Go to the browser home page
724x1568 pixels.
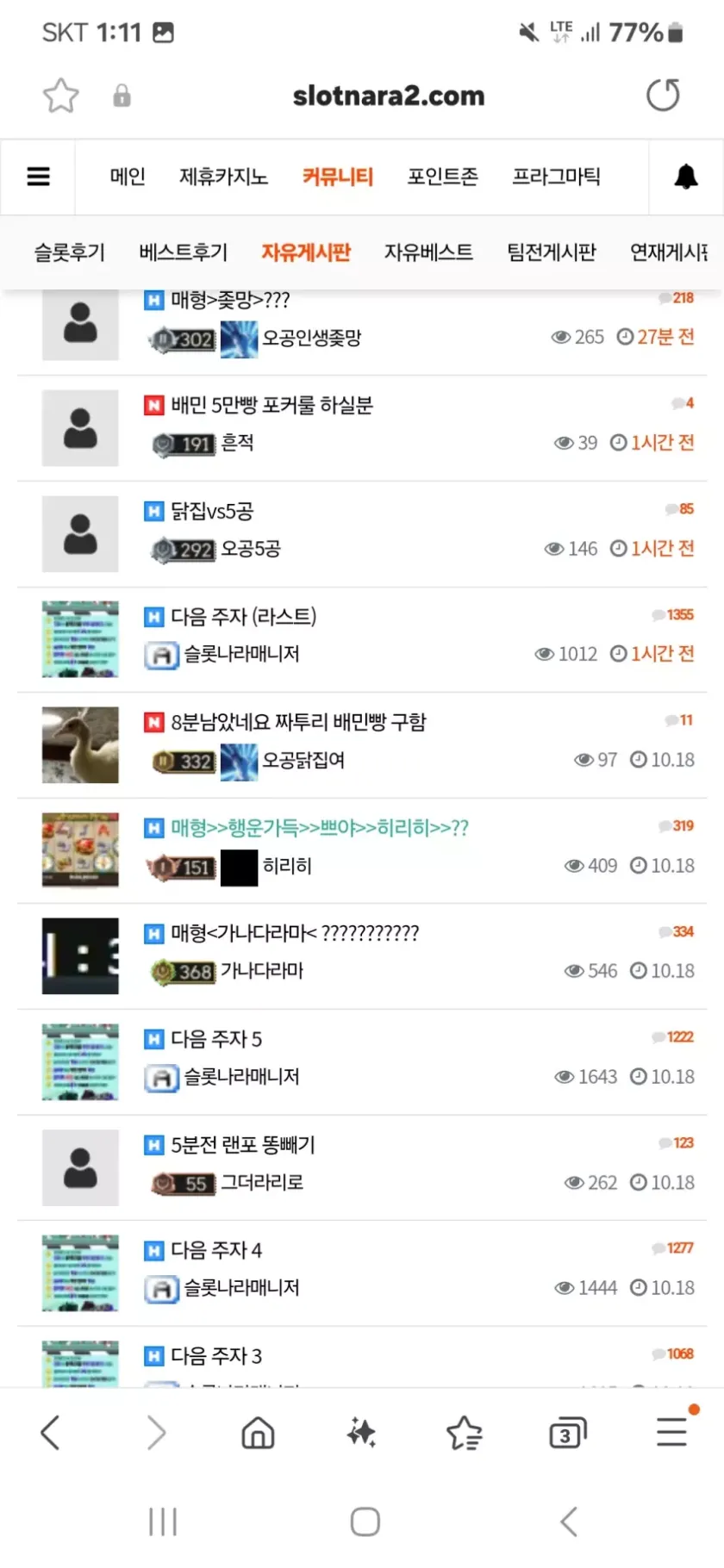pos(258,1434)
